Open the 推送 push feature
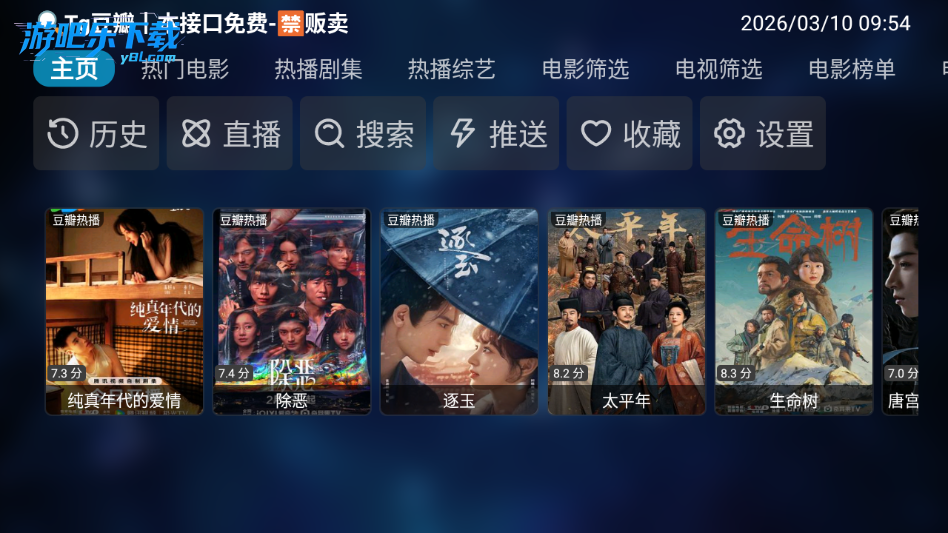Image resolution: width=948 pixels, height=533 pixels. pyautogui.click(x=496, y=134)
